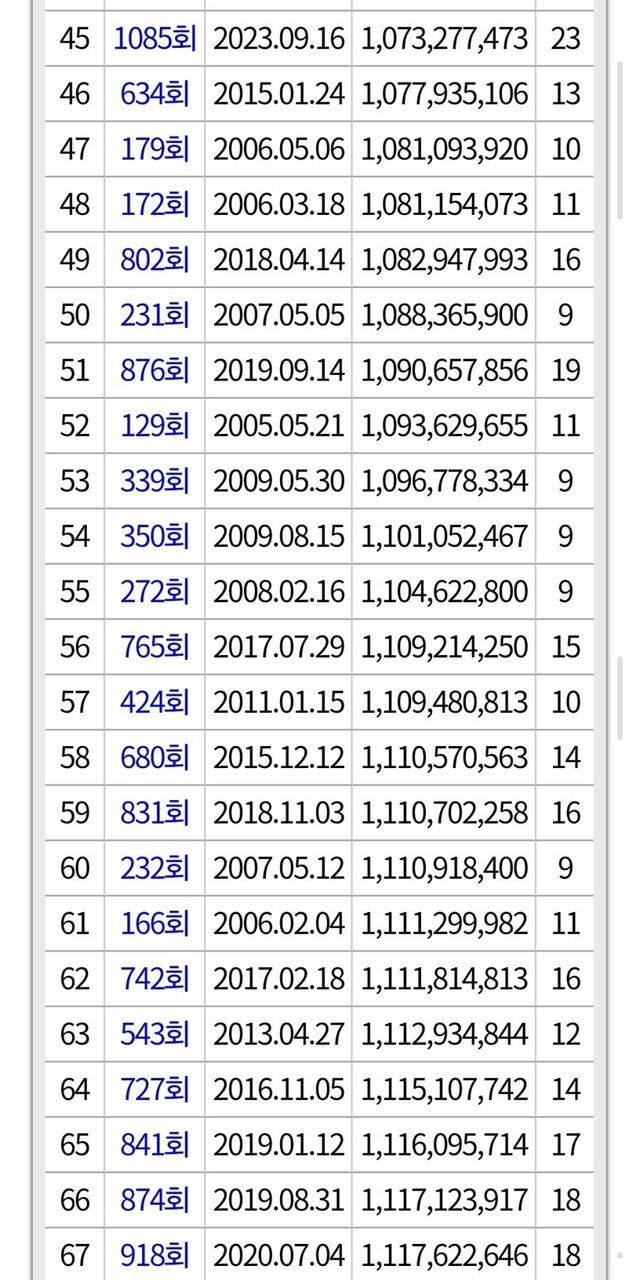
Task: Open the 129회 round link
Action: (155, 426)
